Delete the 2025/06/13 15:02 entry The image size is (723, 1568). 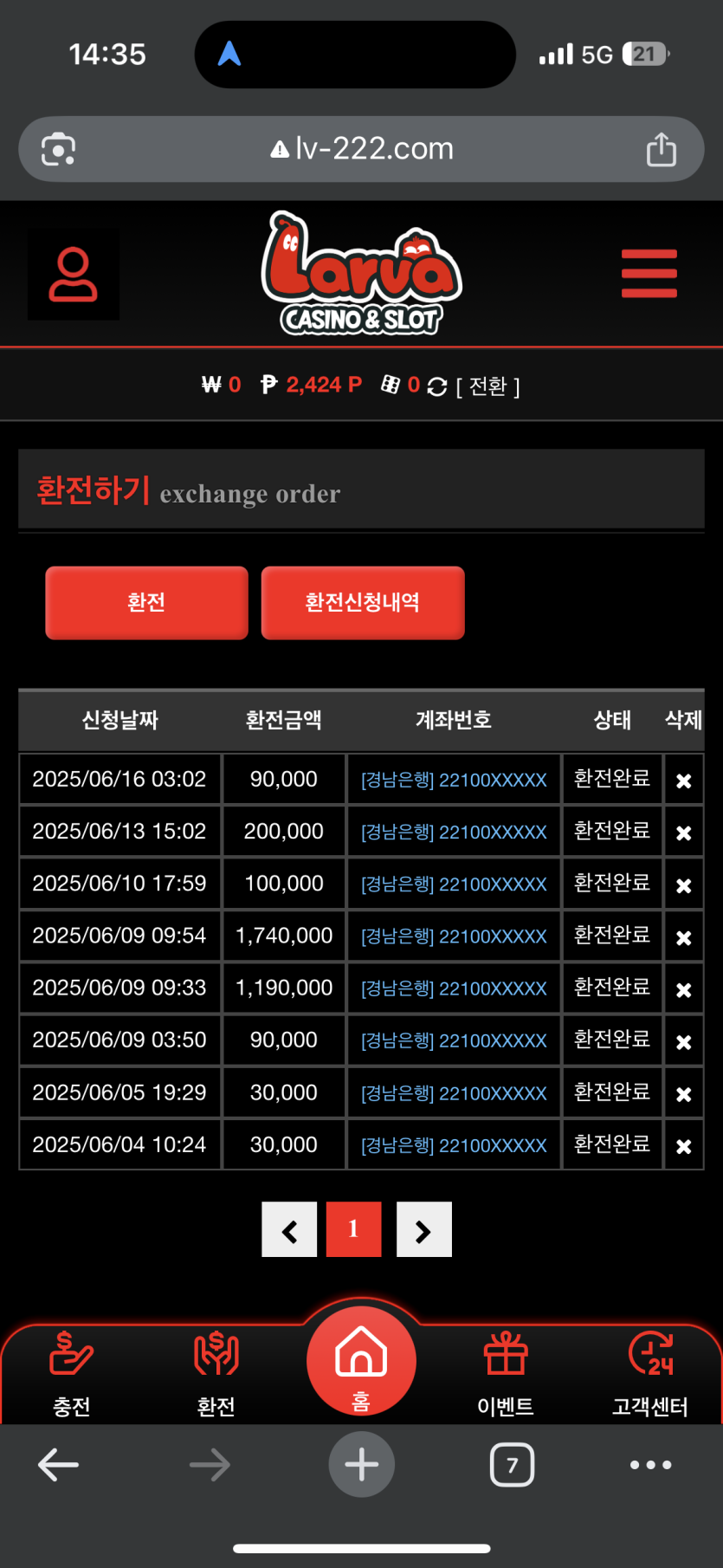[683, 833]
